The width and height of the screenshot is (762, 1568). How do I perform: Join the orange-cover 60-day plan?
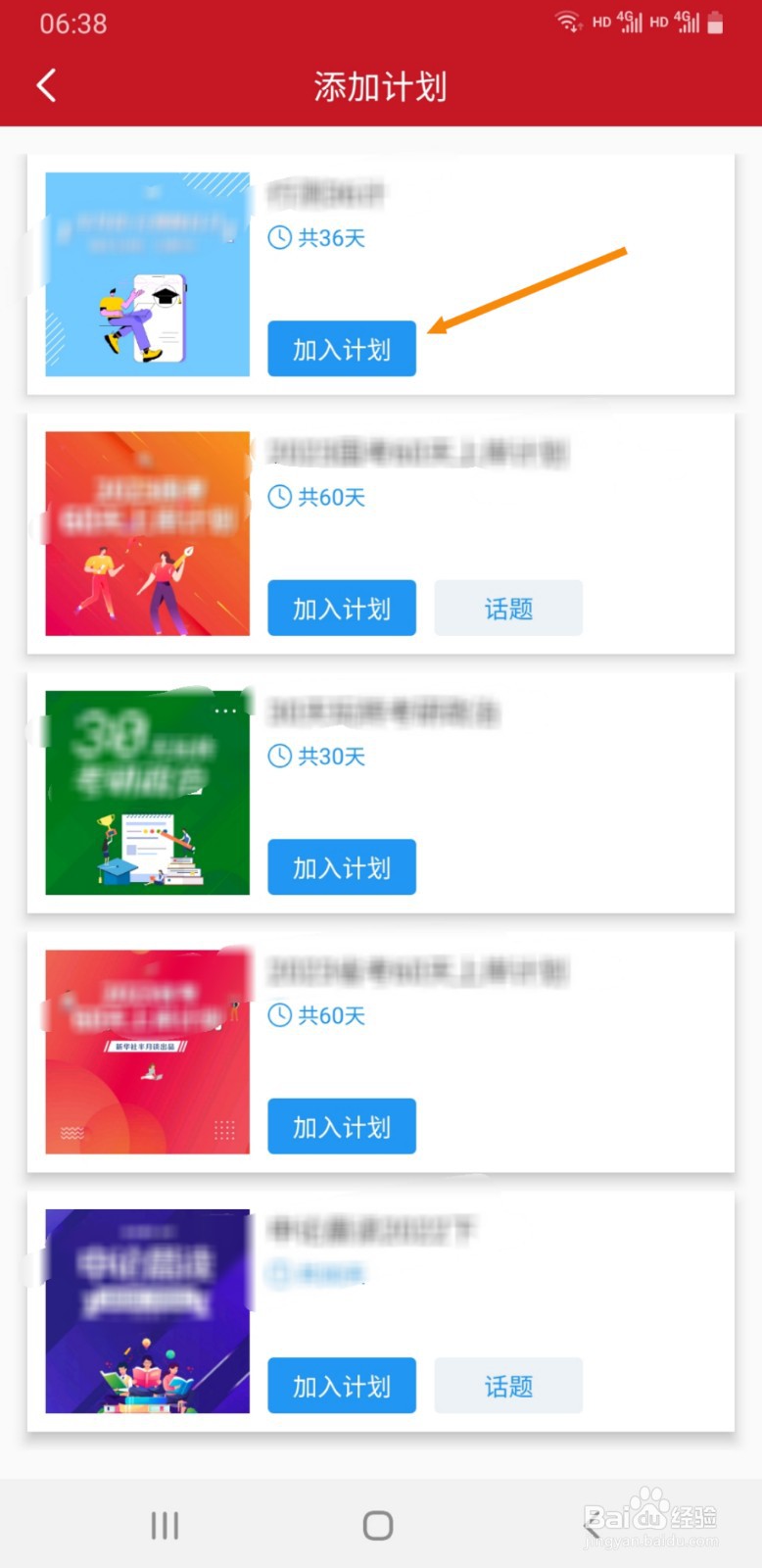pos(342,608)
